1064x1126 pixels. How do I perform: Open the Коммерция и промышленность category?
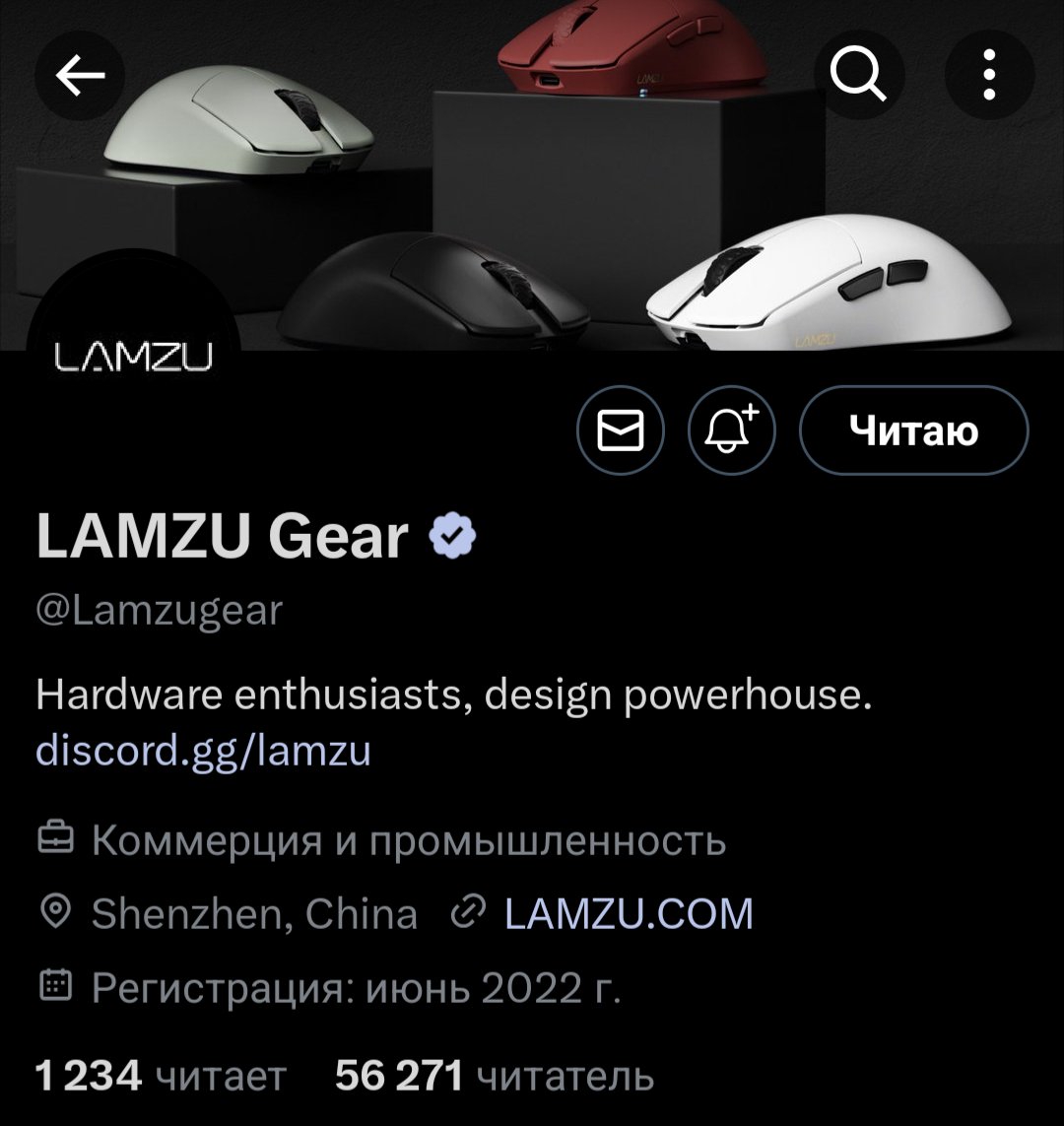(409, 839)
